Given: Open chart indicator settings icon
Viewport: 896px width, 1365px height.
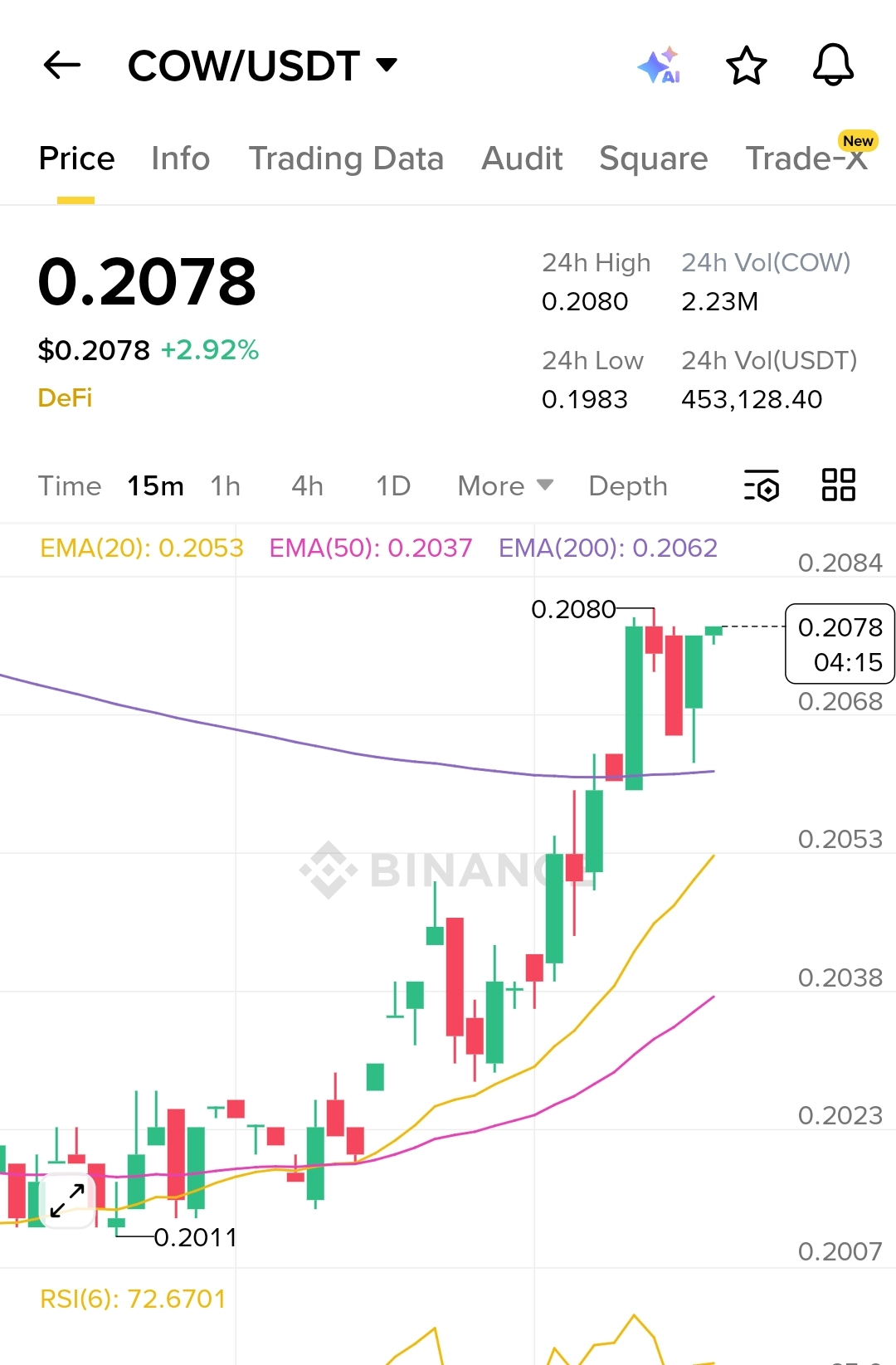Looking at the screenshot, I should (x=762, y=486).
